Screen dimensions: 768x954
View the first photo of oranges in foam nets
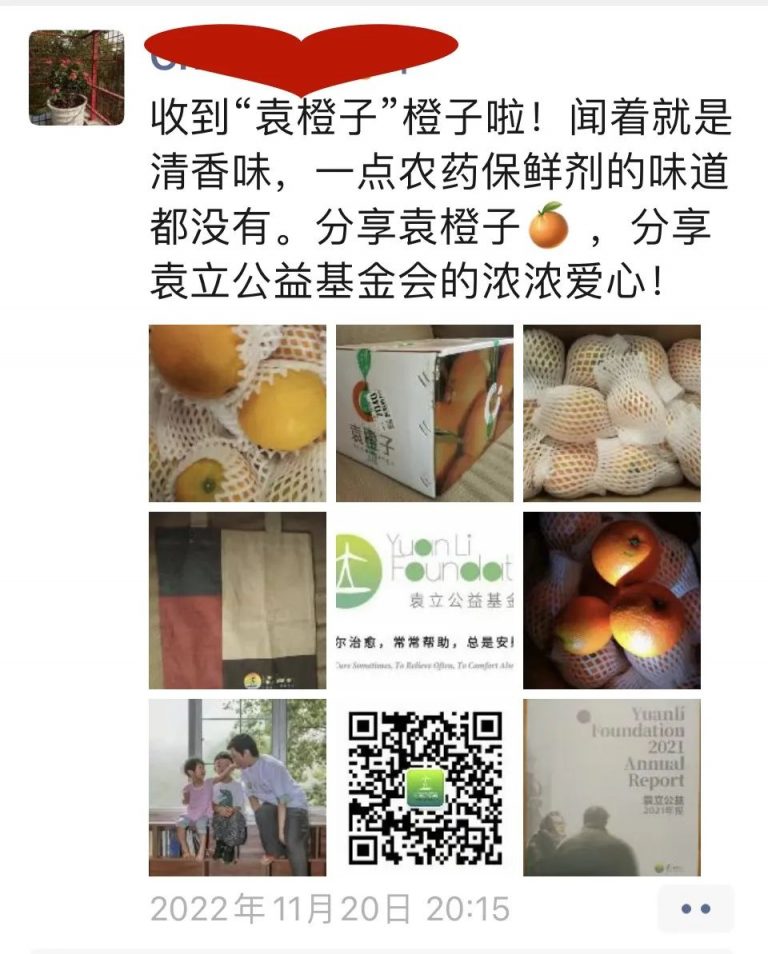[x=237, y=413]
